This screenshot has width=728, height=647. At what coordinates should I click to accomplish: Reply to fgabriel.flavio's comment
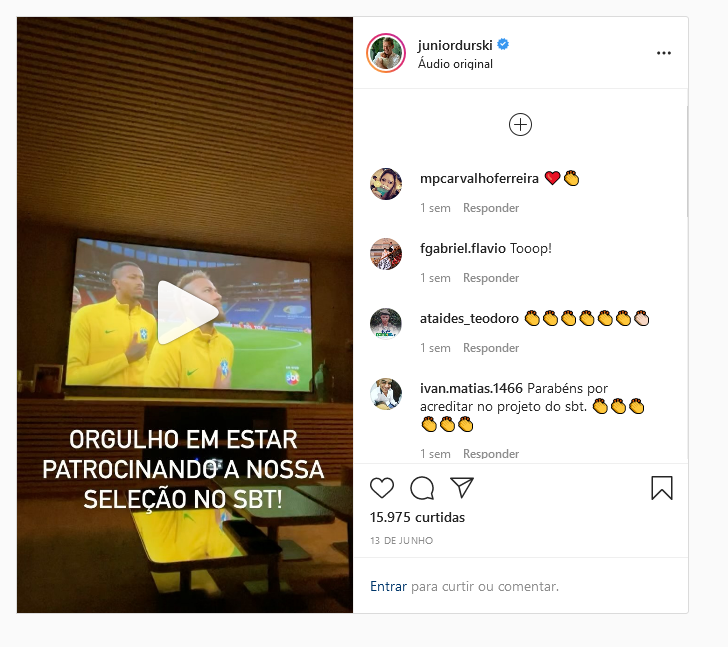(490, 278)
